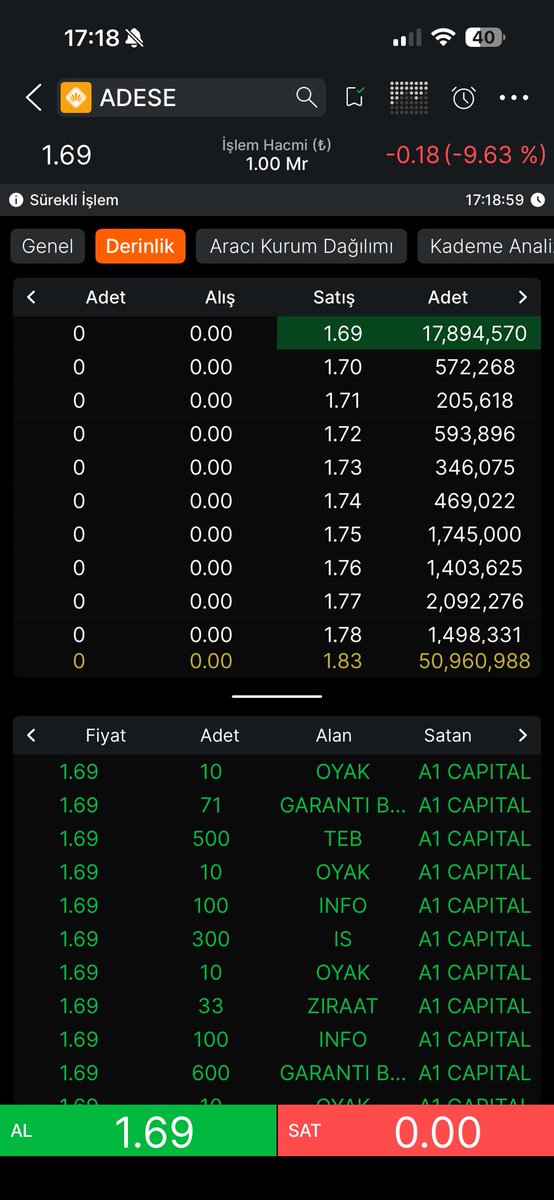Open the Aracı Kurum Dağılımı tab

(301, 246)
